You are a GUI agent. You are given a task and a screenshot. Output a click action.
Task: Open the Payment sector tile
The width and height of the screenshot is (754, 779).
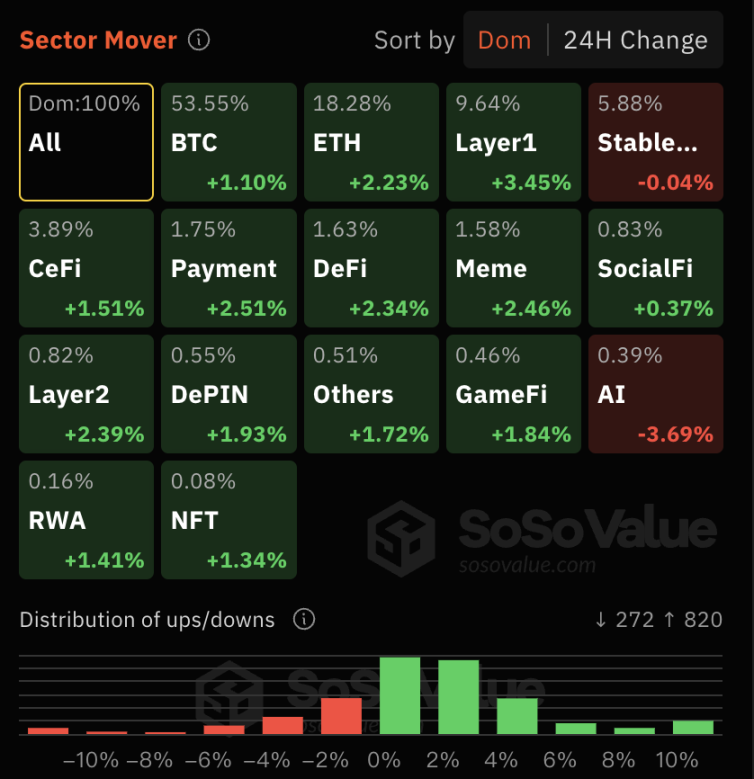coord(228,268)
